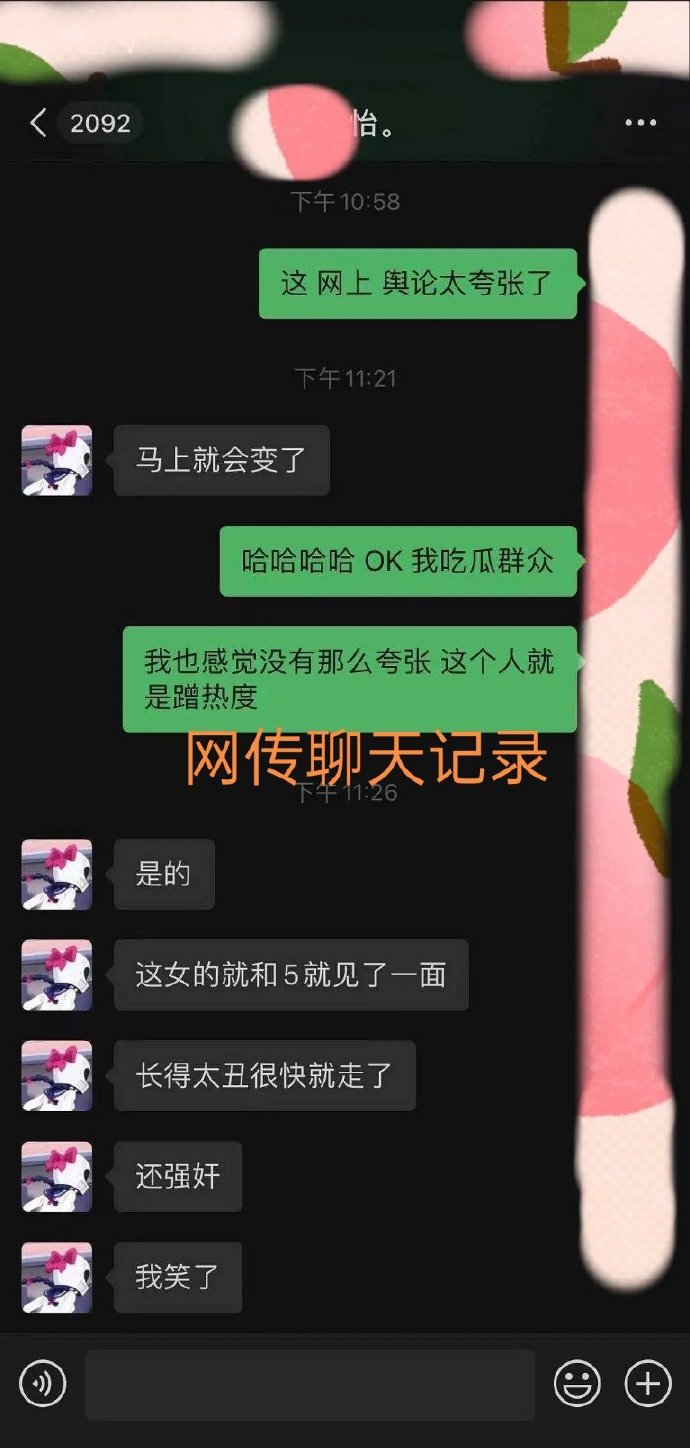The image size is (690, 1448).
Task: Open the emoji sticker panel
Action: tap(578, 1384)
